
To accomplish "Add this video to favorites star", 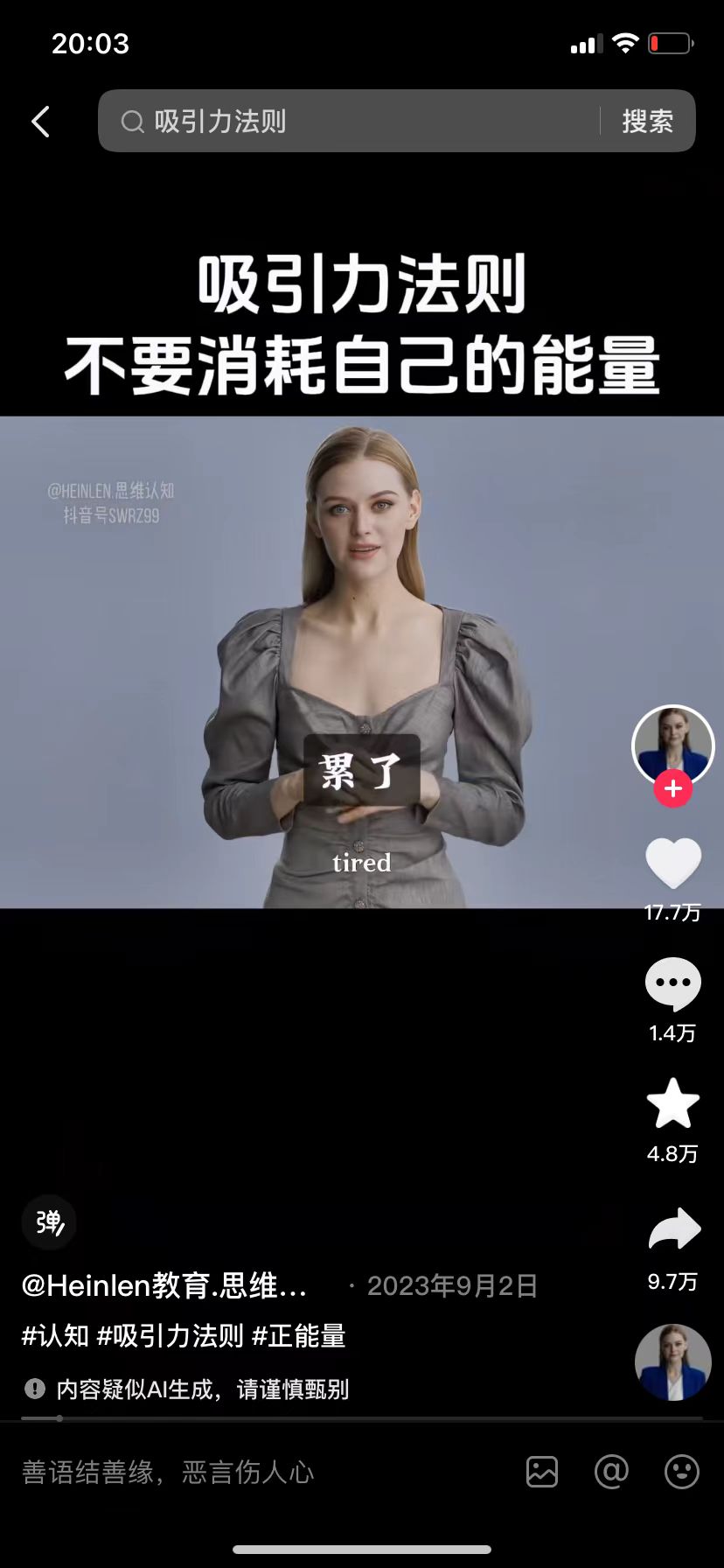I will click(672, 1104).
